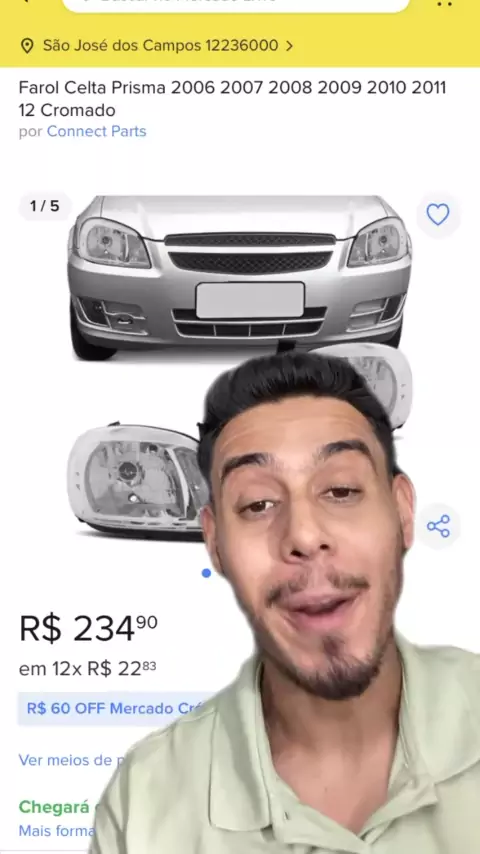The height and width of the screenshot is (854, 480).
Task: Open the Connect Parts seller page
Action: (96, 131)
